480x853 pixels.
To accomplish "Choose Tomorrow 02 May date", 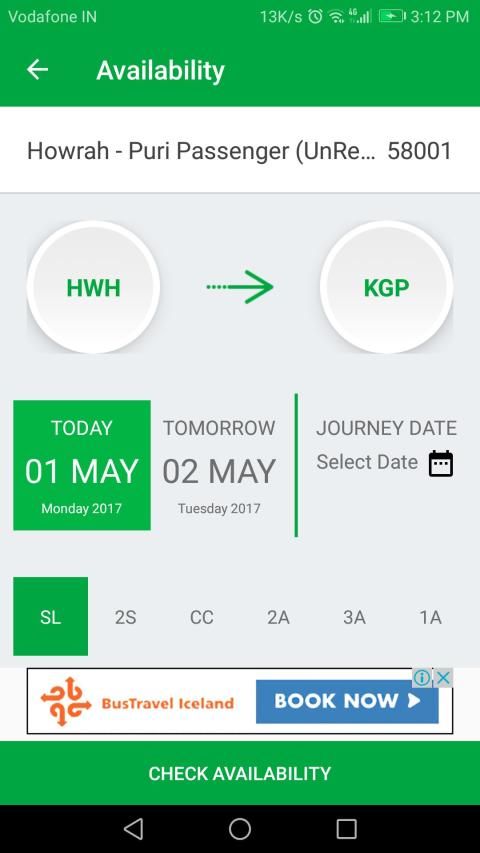I will (219, 465).
